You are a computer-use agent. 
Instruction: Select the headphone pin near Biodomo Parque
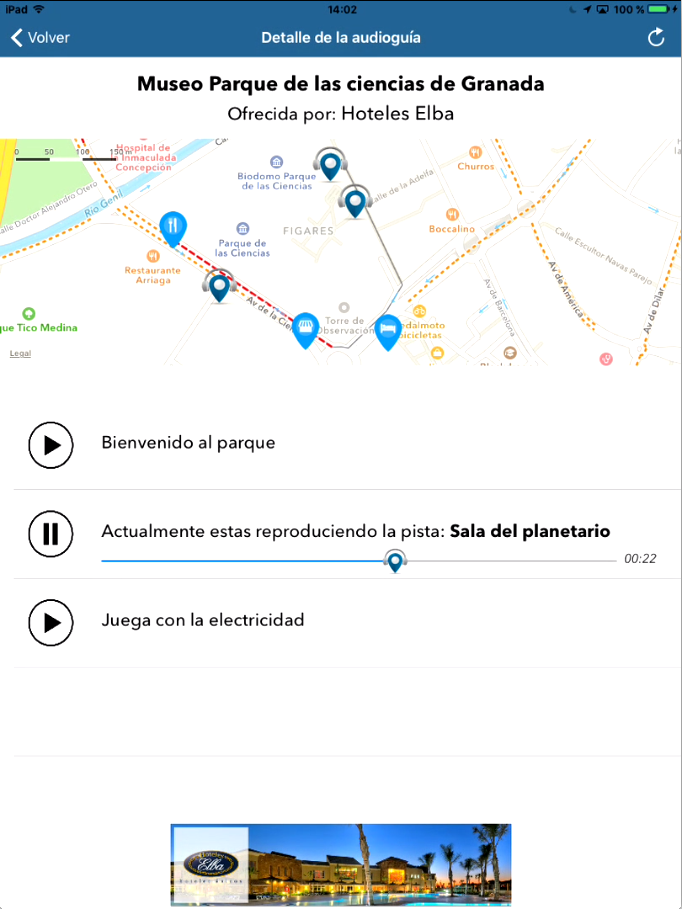pyautogui.click(x=329, y=163)
